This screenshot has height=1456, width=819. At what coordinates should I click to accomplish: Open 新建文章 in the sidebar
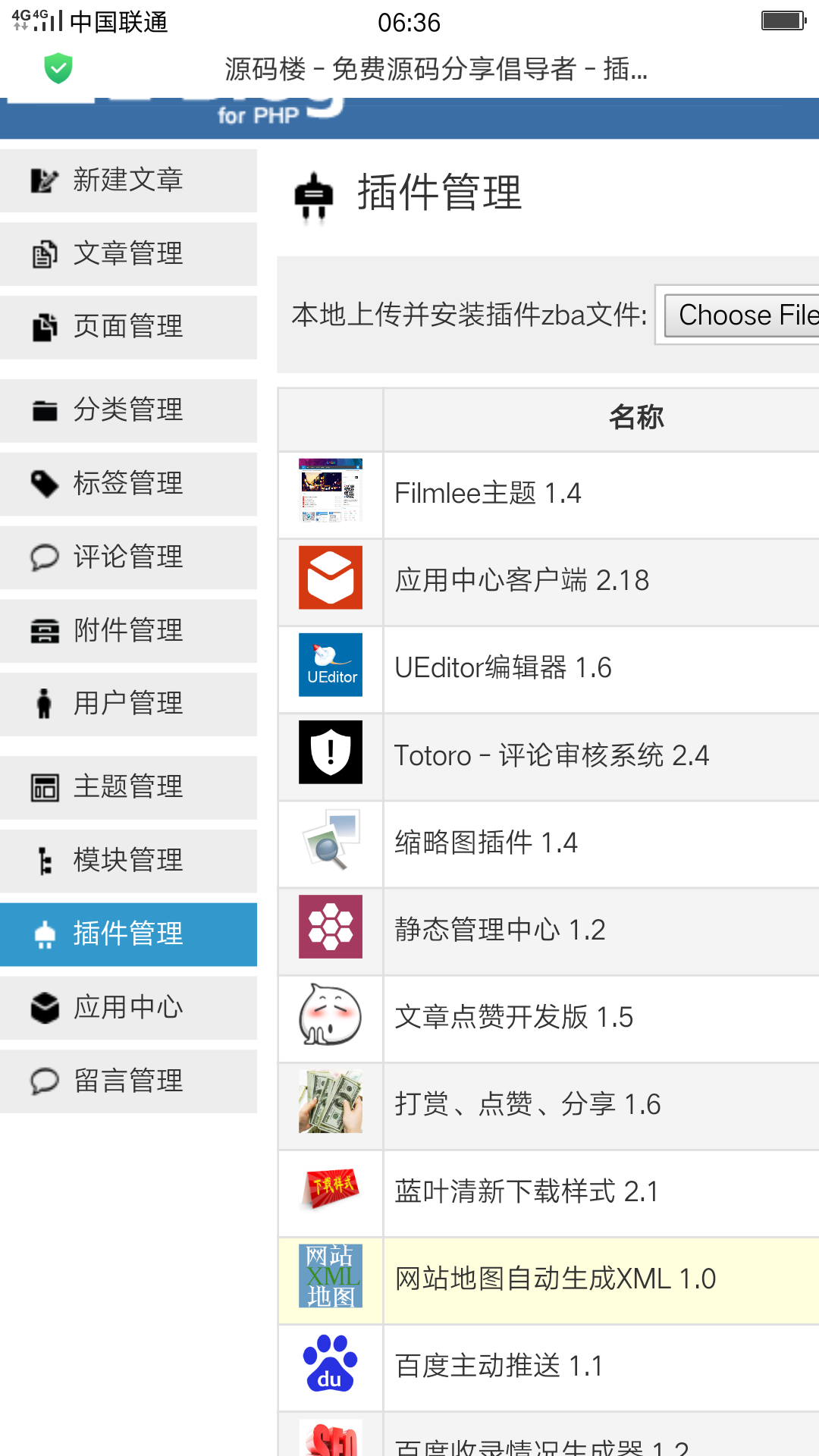(128, 180)
